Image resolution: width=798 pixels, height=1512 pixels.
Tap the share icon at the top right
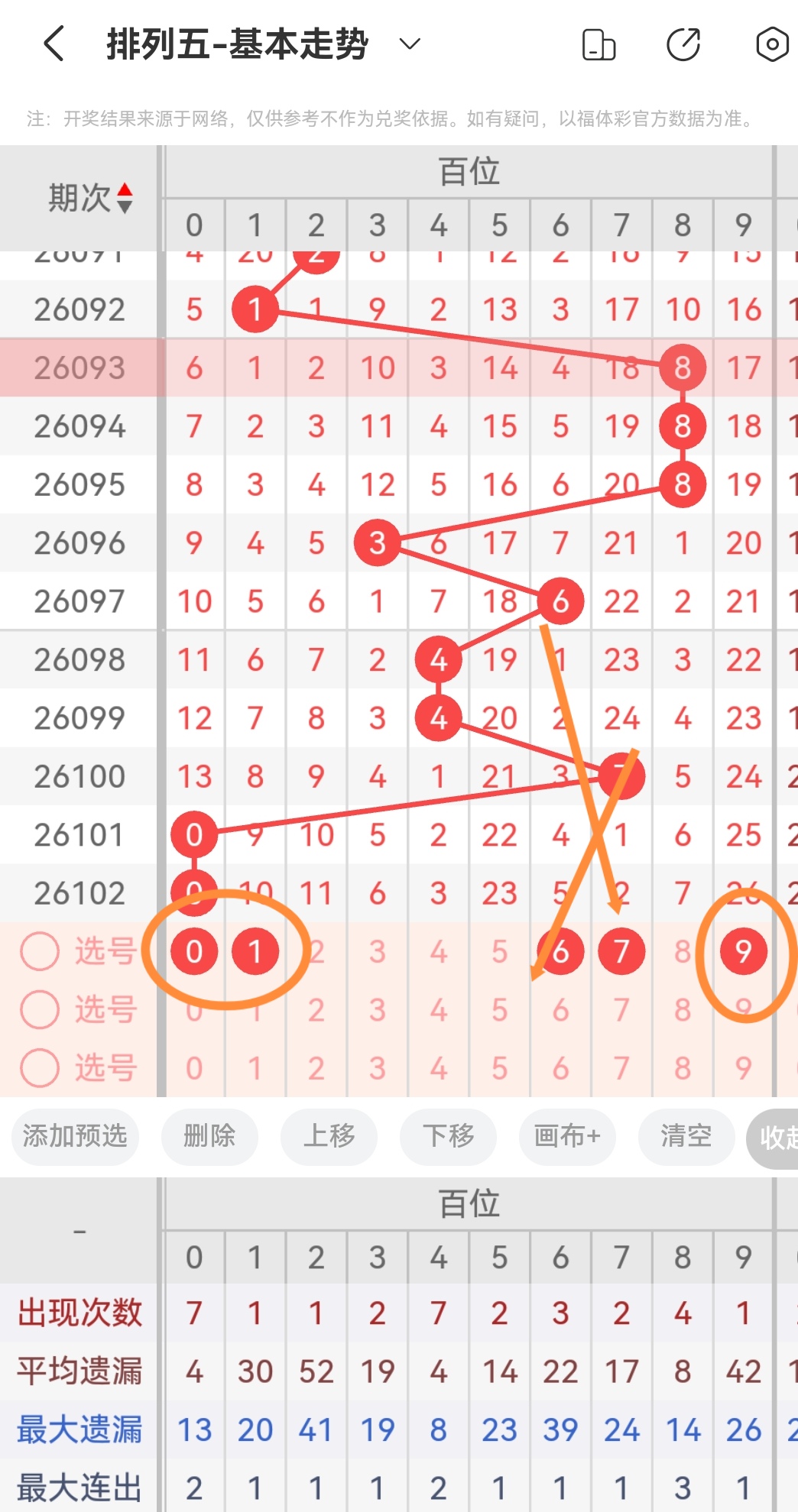point(683,44)
